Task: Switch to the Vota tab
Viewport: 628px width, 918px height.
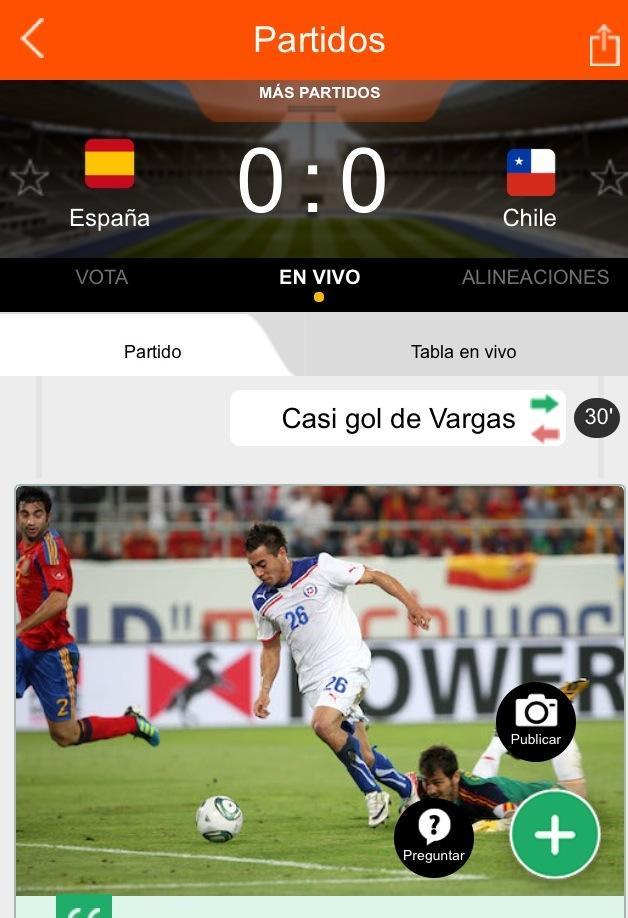Action: click(x=102, y=278)
